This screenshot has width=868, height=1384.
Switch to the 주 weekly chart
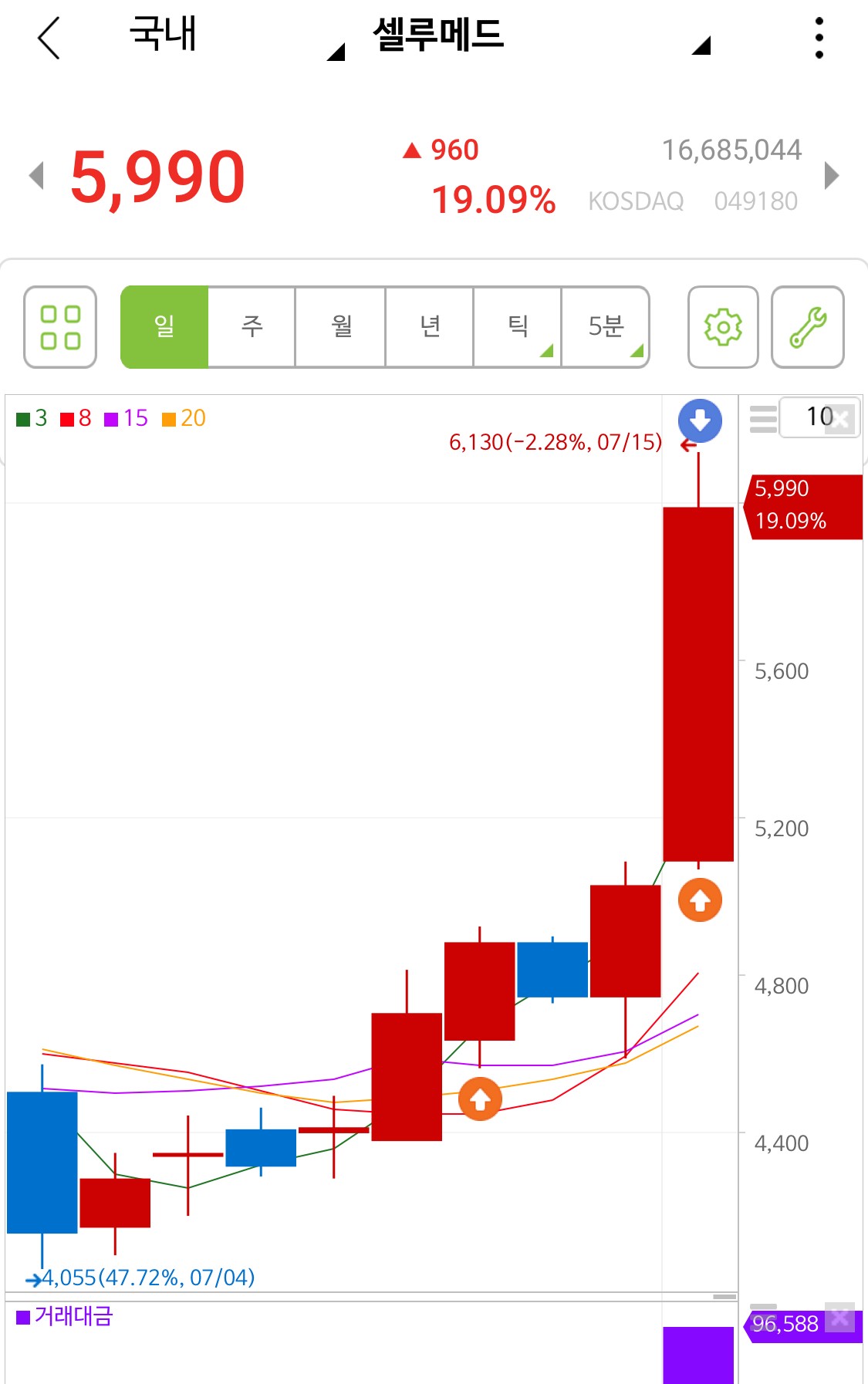[x=252, y=327]
